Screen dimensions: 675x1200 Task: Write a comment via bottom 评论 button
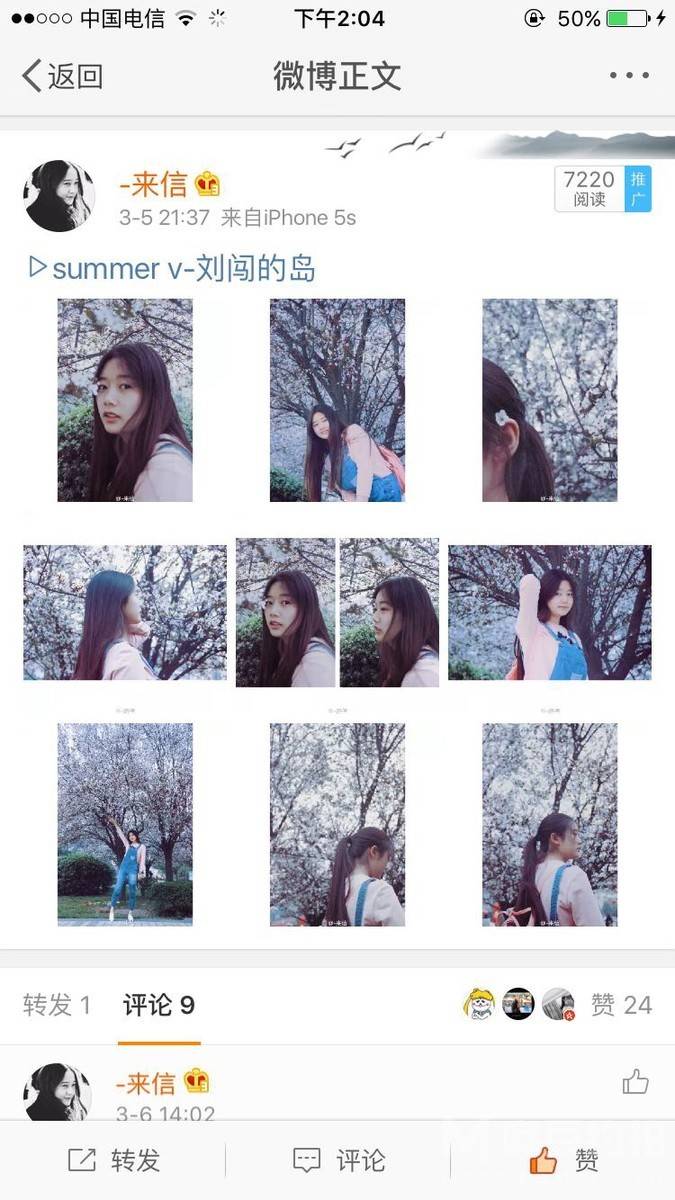point(339,1160)
